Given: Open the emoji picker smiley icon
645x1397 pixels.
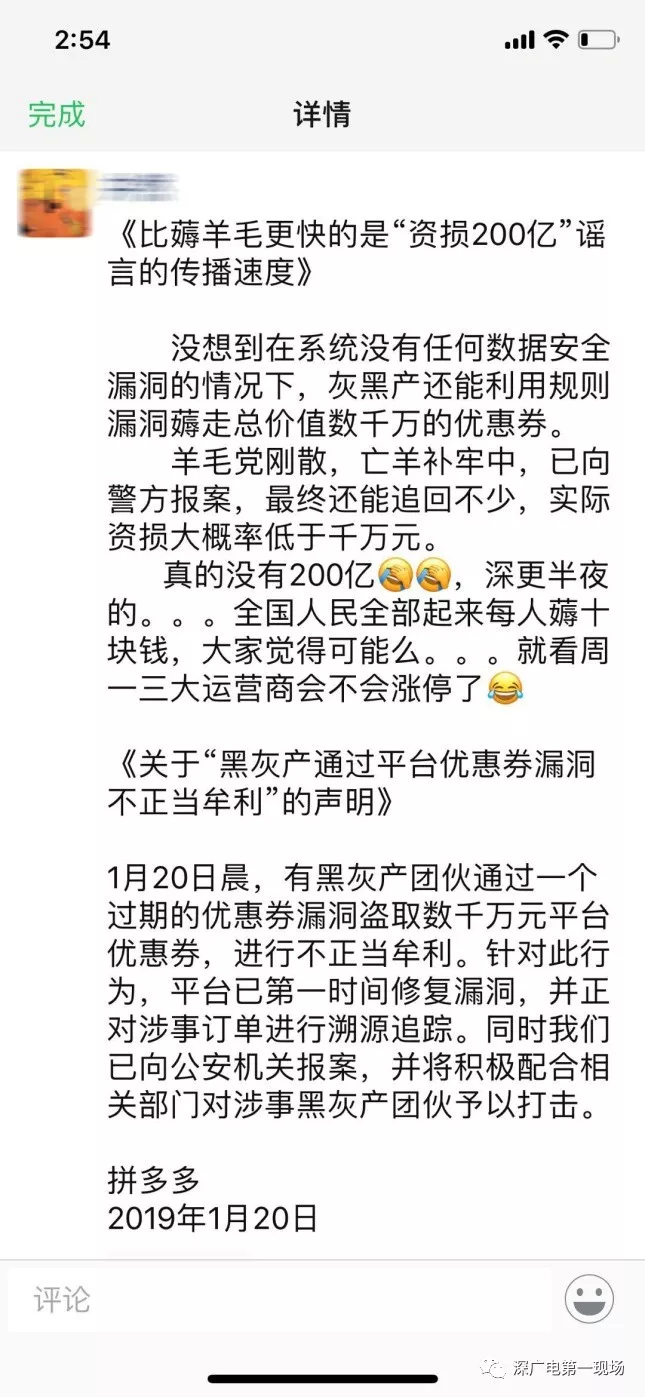Looking at the screenshot, I should pos(589,1300).
